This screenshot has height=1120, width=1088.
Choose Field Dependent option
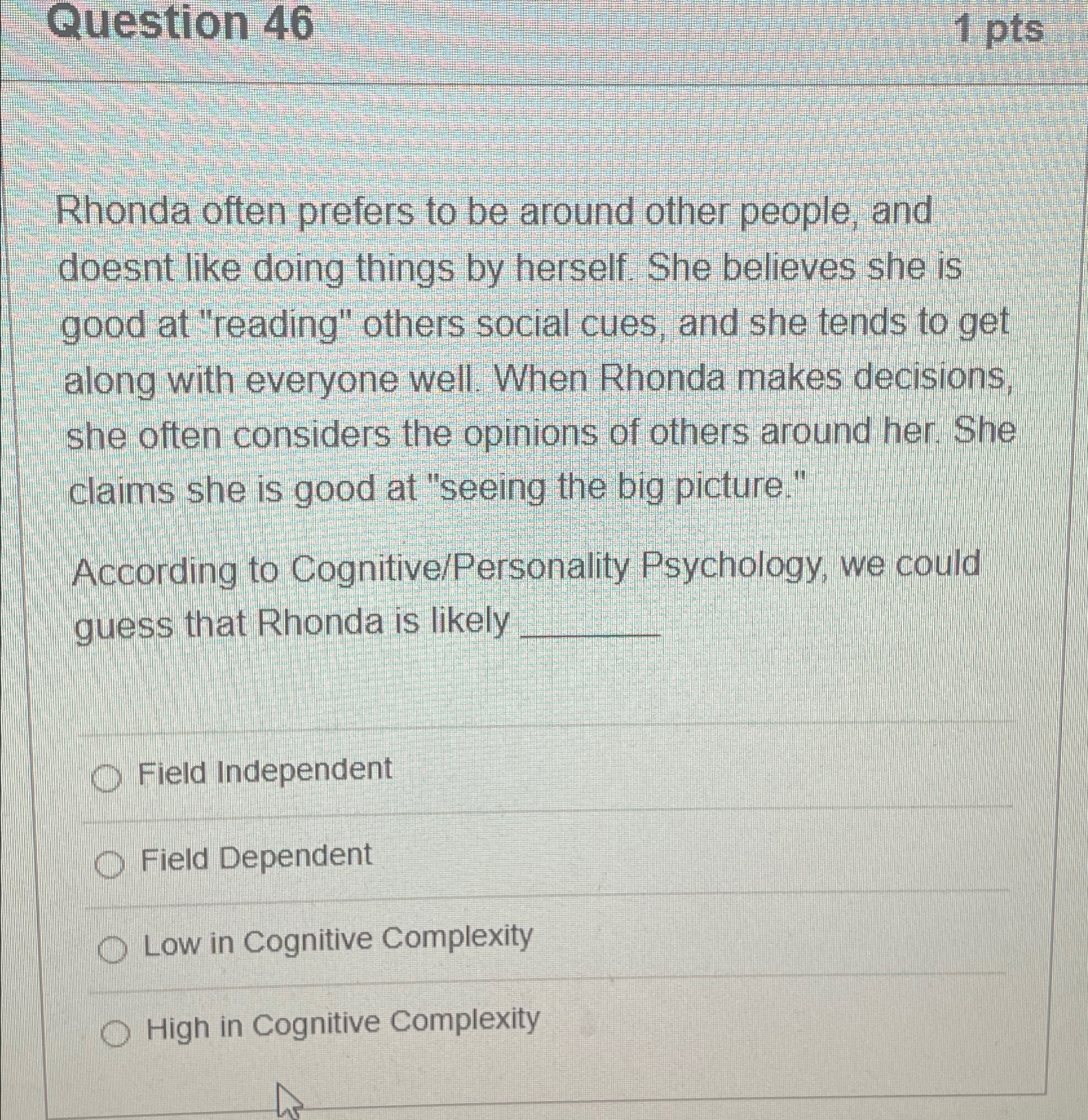pyautogui.click(x=109, y=864)
